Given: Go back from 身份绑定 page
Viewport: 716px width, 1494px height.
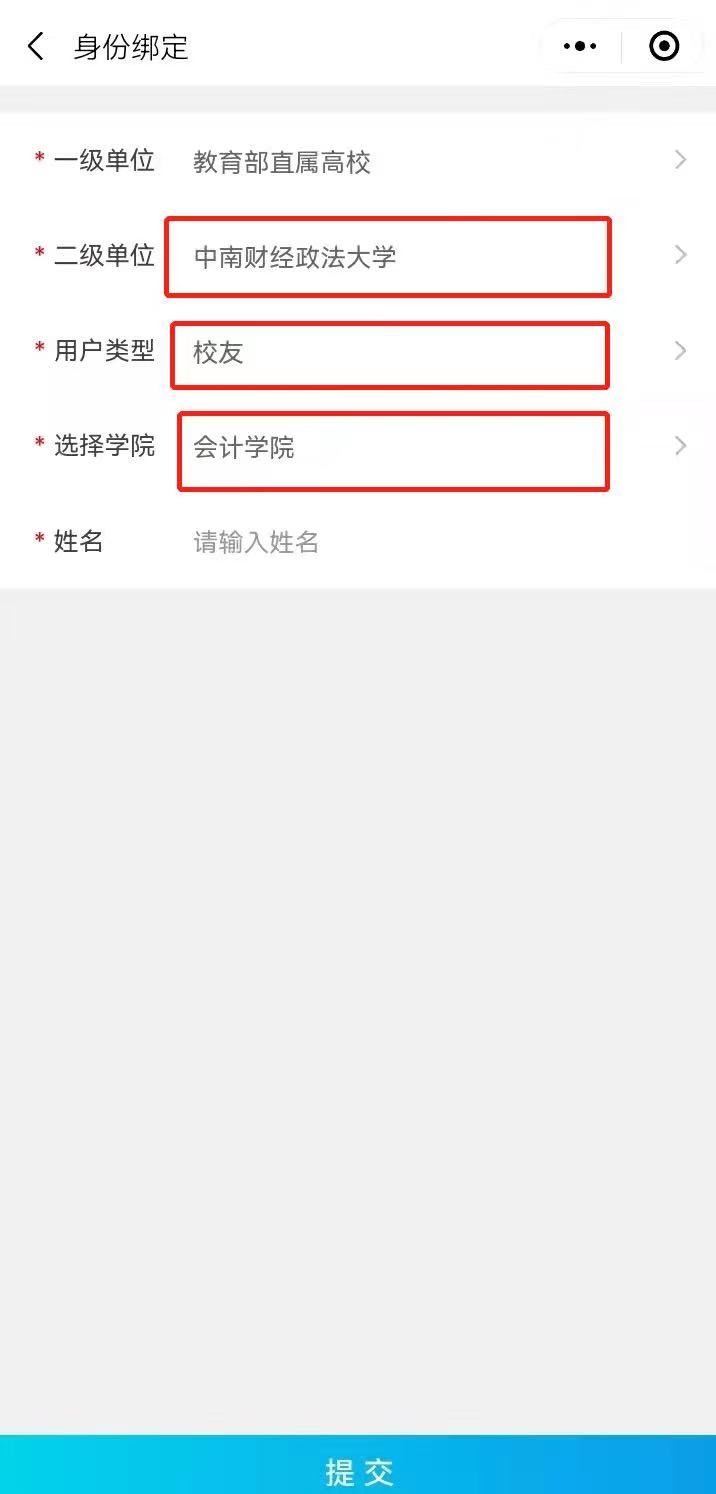Looking at the screenshot, I should (x=37, y=47).
